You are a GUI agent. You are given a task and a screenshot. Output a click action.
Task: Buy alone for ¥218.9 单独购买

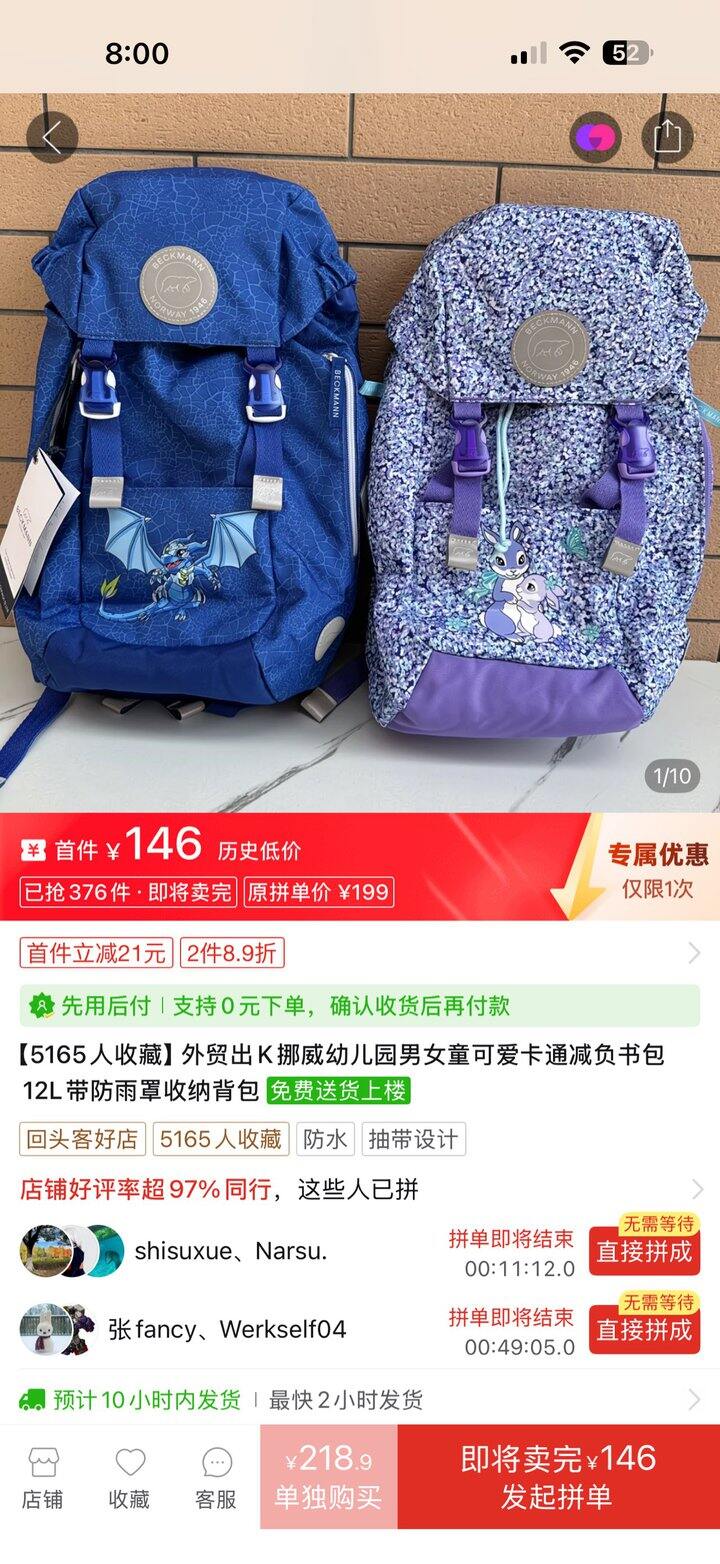pyautogui.click(x=328, y=1477)
